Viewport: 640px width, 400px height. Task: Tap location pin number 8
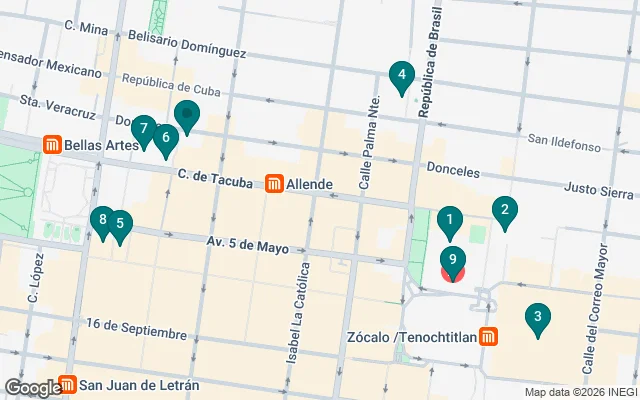pos(101,220)
